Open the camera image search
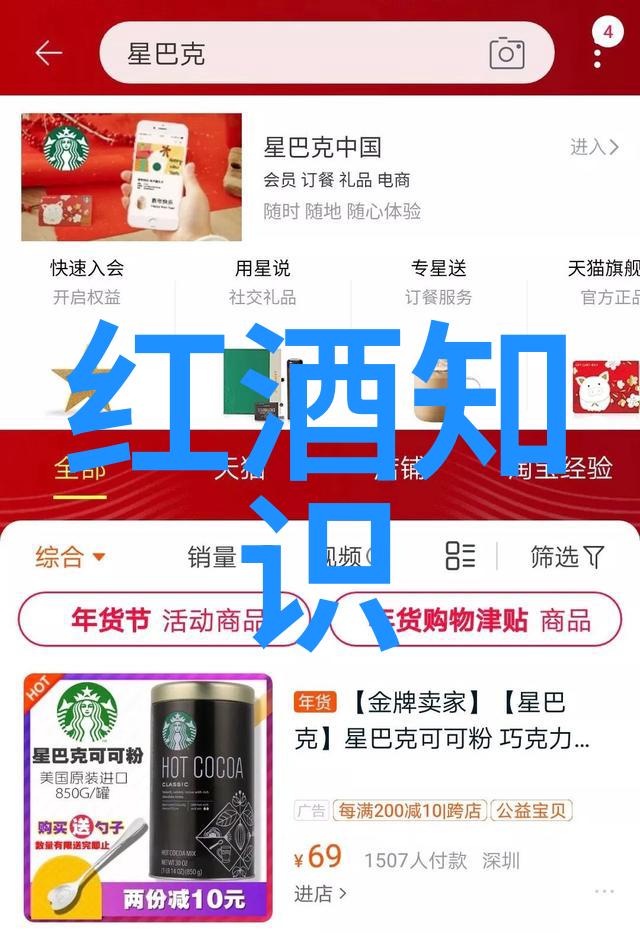The width and height of the screenshot is (640, 933). click(x=507, y=53)
